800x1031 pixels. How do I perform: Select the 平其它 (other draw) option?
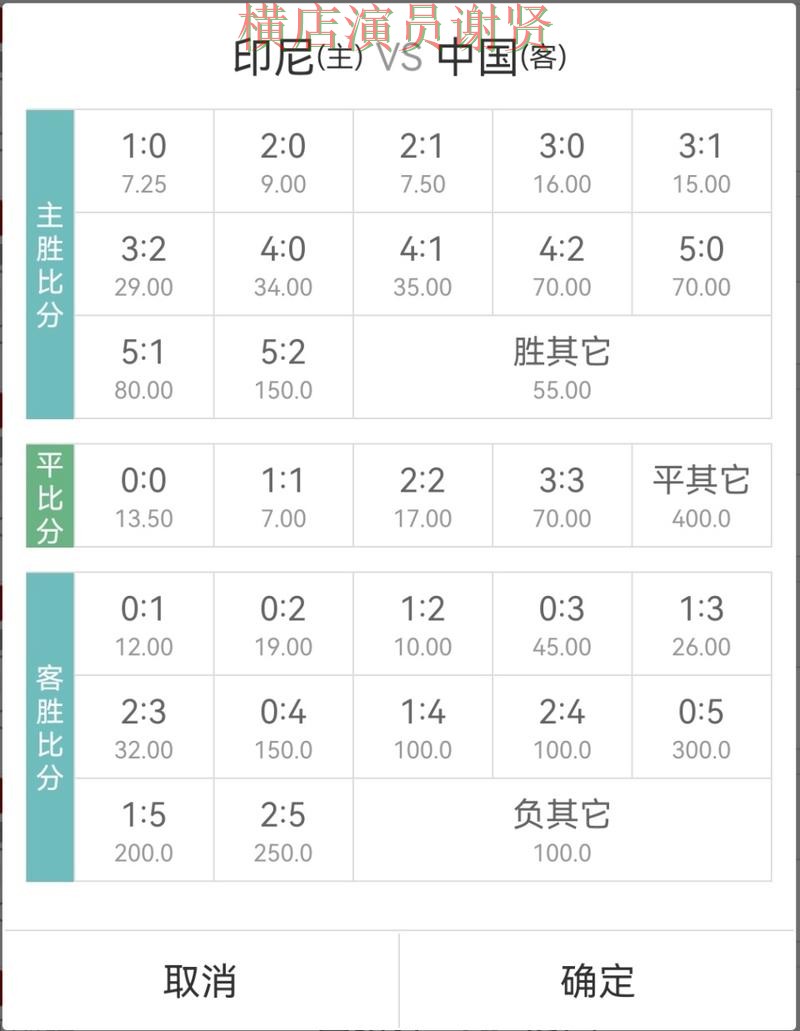[701, 494]
